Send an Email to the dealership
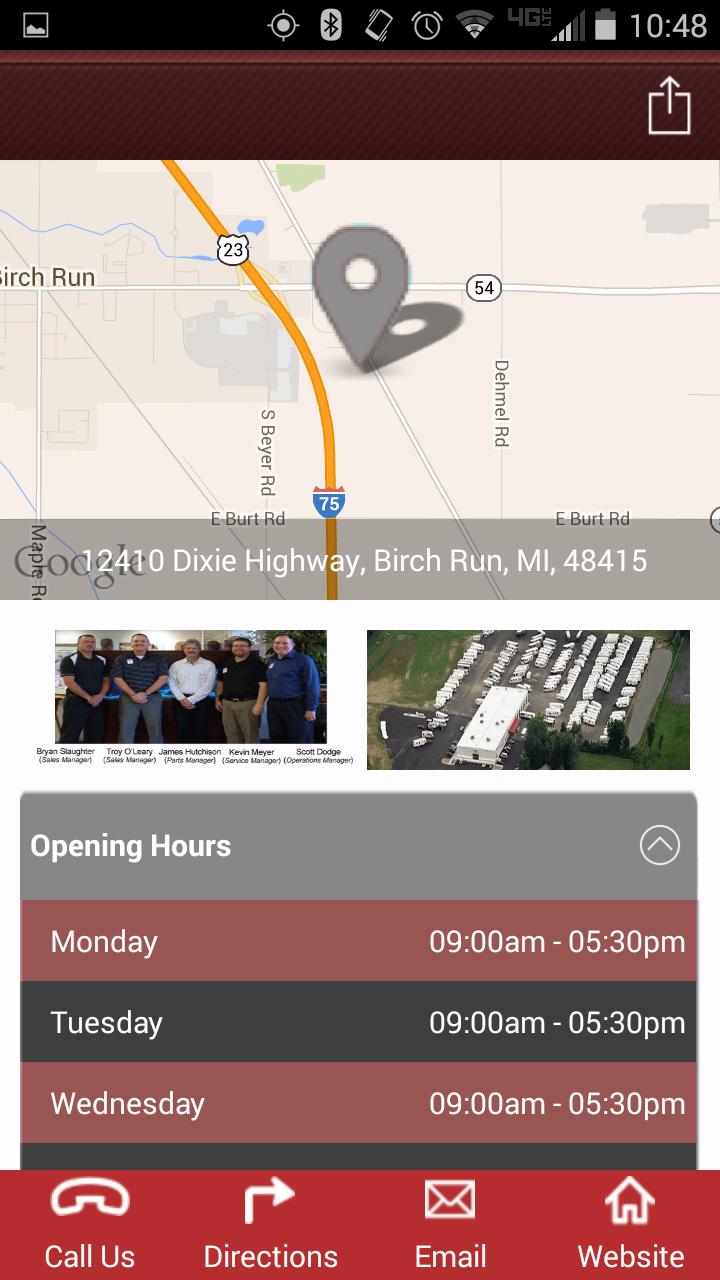 click(450, 1225)
